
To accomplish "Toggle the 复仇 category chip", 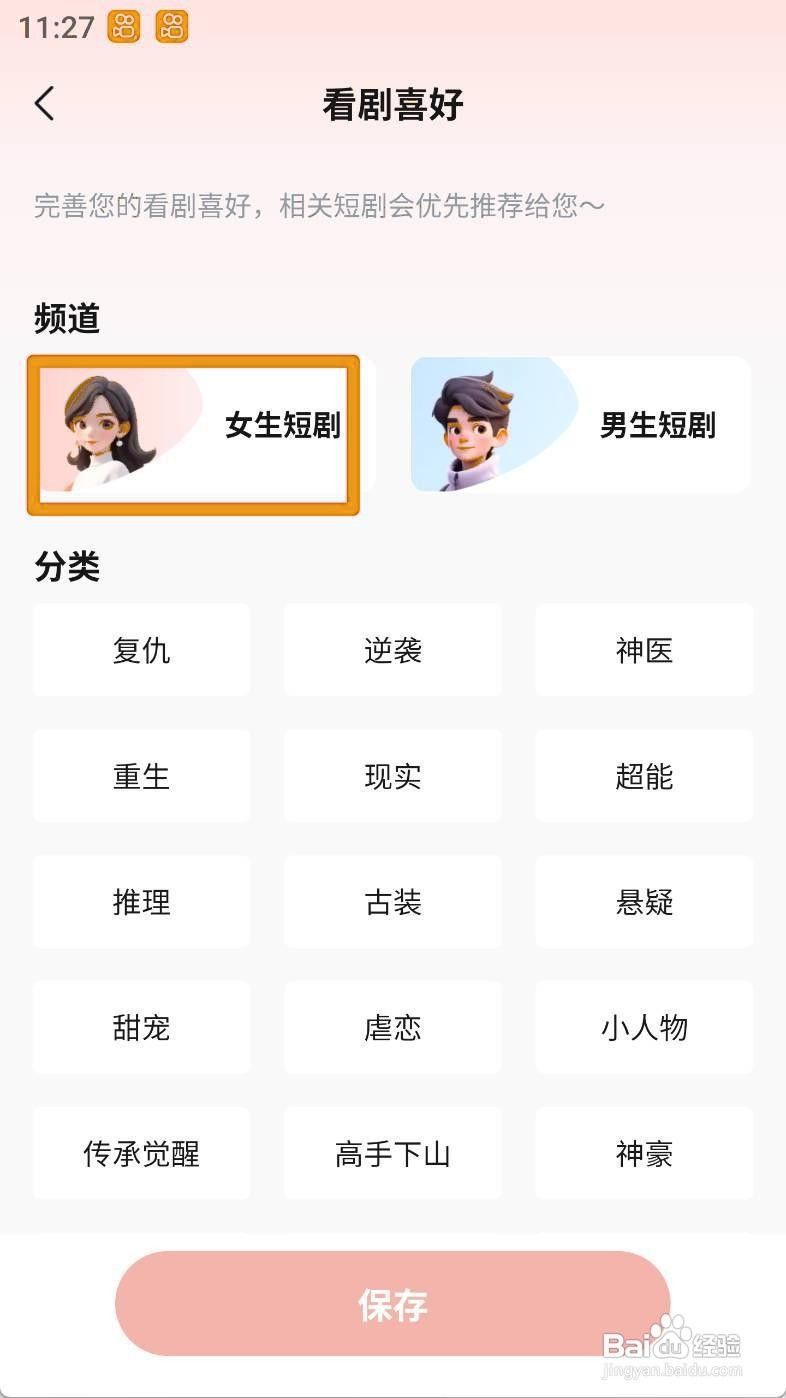I will pos(141,650).
